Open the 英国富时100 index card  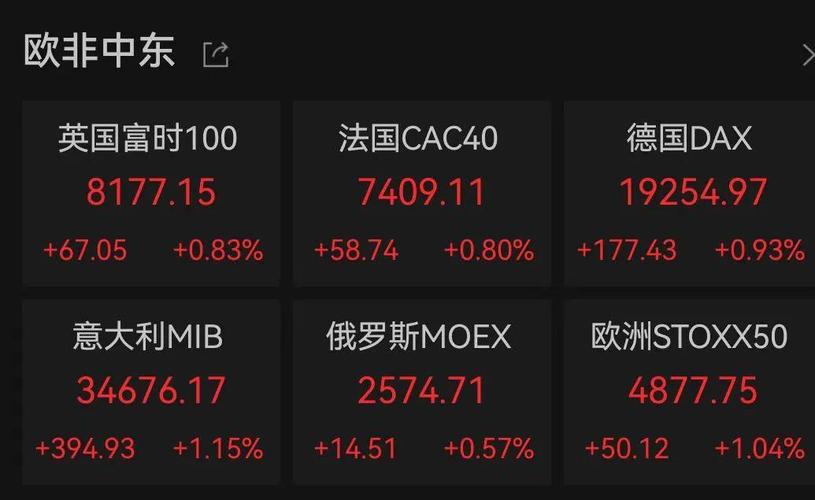[149, 193]
